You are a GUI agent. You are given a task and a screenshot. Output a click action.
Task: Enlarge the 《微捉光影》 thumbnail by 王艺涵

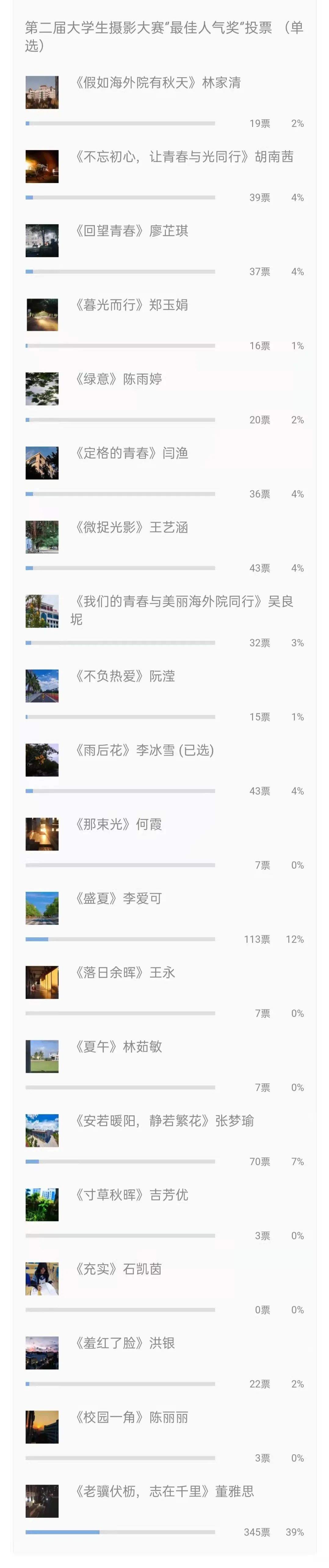point(42,537)
